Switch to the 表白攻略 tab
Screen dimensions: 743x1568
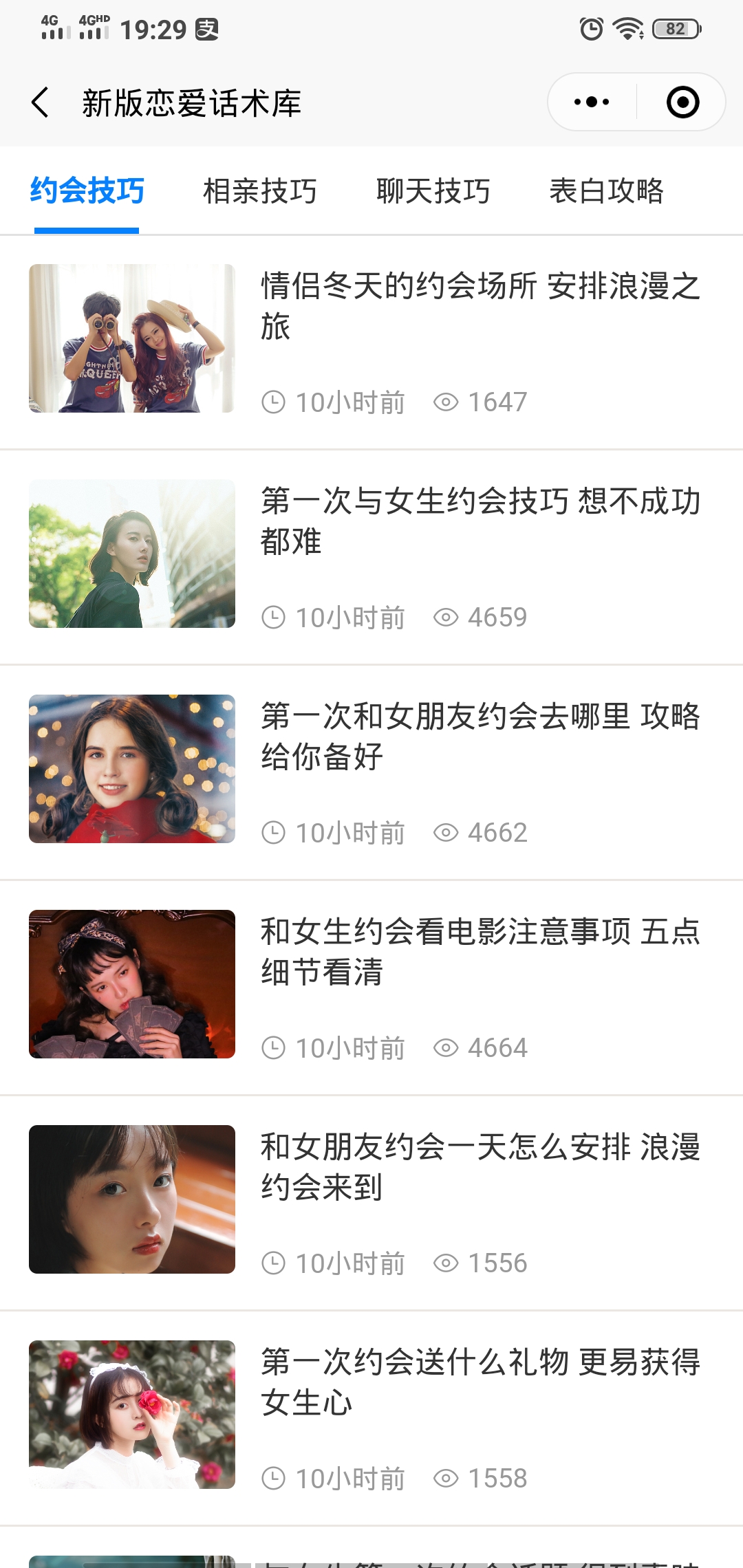[x=607, y=190]
